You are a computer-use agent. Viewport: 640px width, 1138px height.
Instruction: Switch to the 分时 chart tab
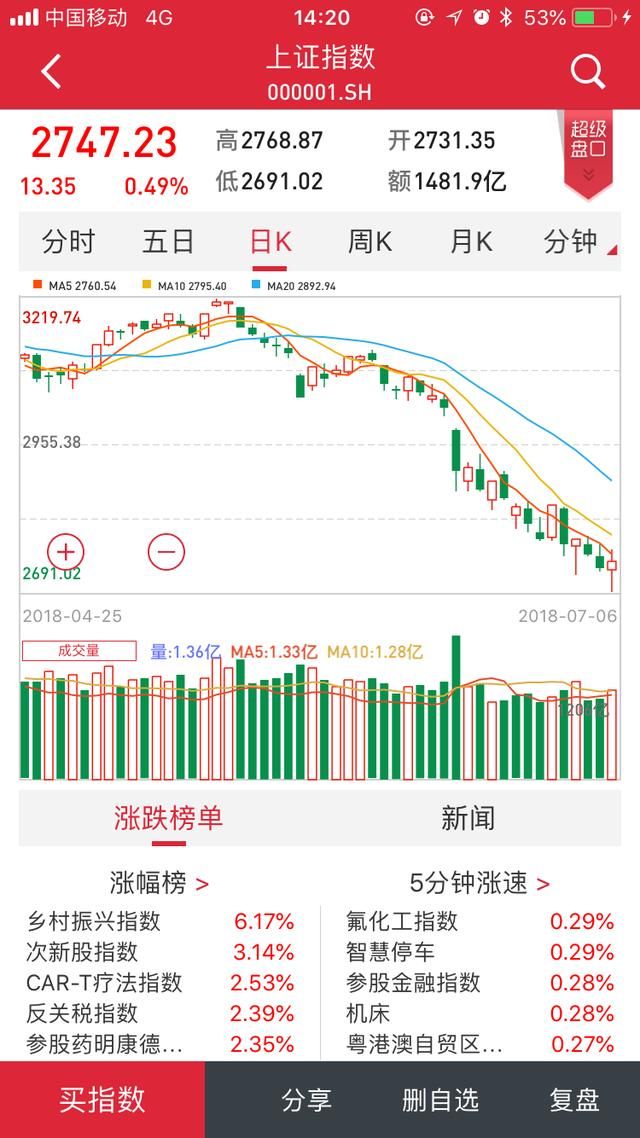click(x=68, y=242)
